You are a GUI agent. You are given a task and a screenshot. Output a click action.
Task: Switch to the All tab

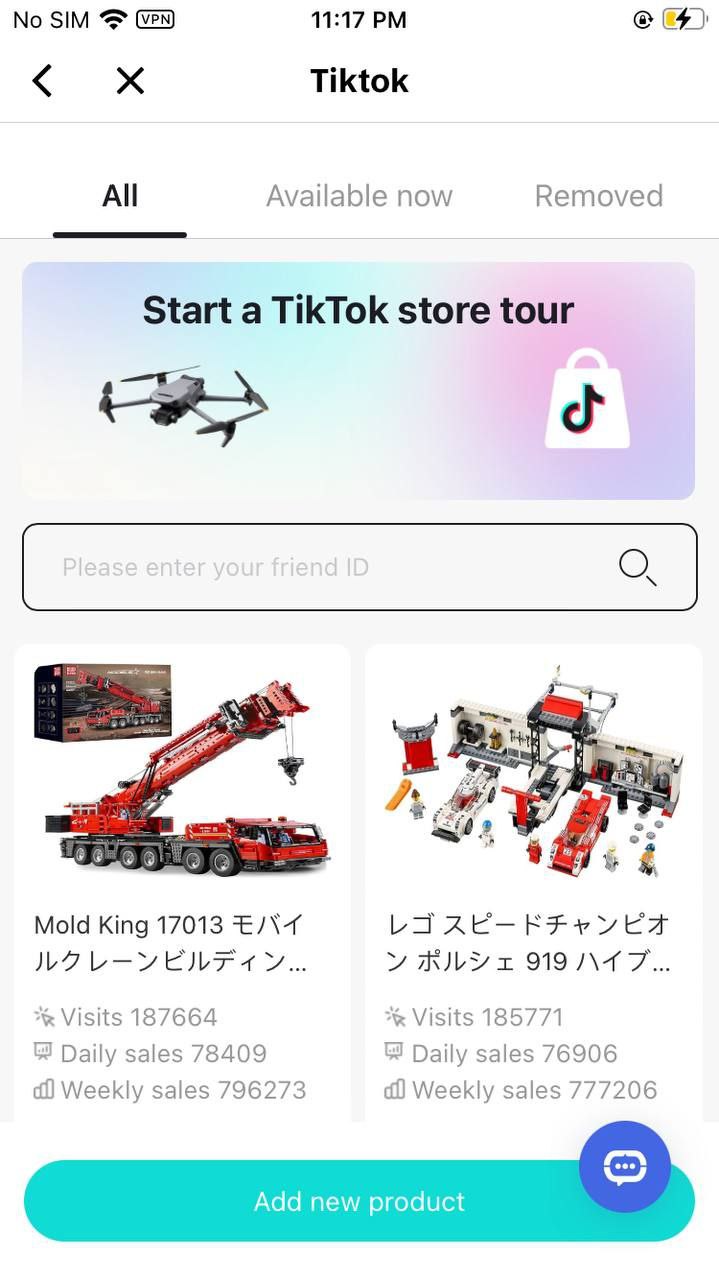point(120,196)
